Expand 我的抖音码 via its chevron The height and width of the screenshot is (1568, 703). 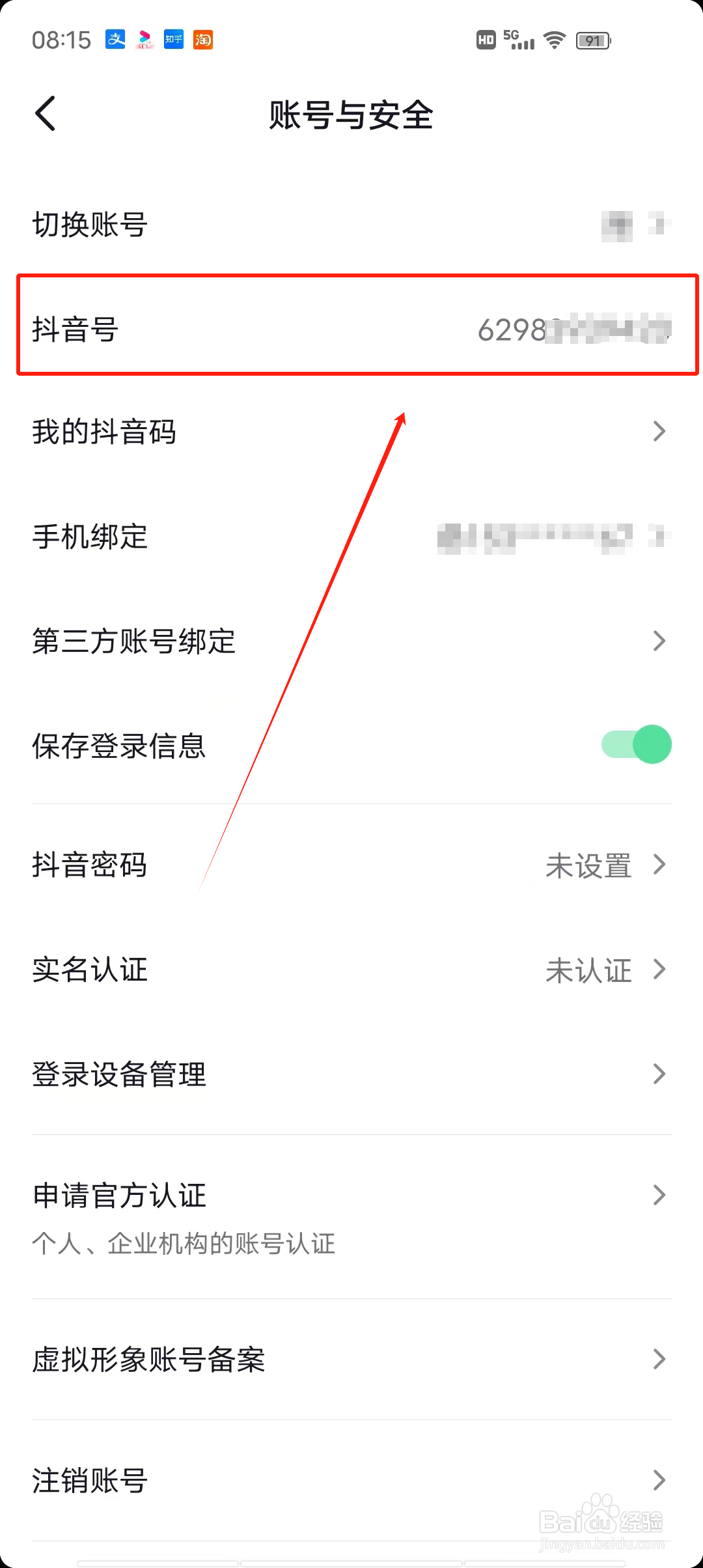pyautogui.click(x=659, y=431)
